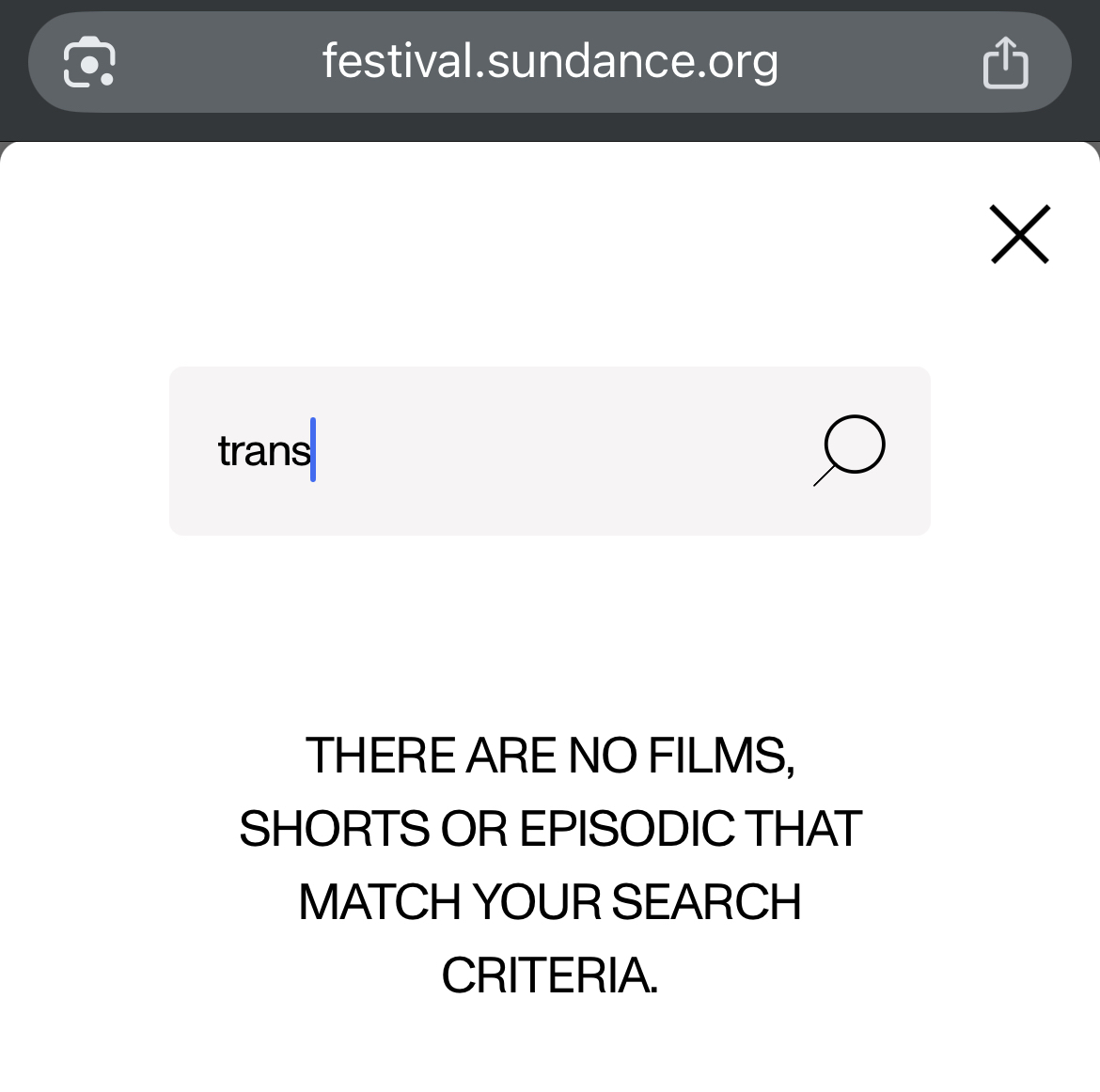The width and height of the screenshot is (1100, 1092).
Task: Tap the magnifying glass search icon
Action: (851, 449)
